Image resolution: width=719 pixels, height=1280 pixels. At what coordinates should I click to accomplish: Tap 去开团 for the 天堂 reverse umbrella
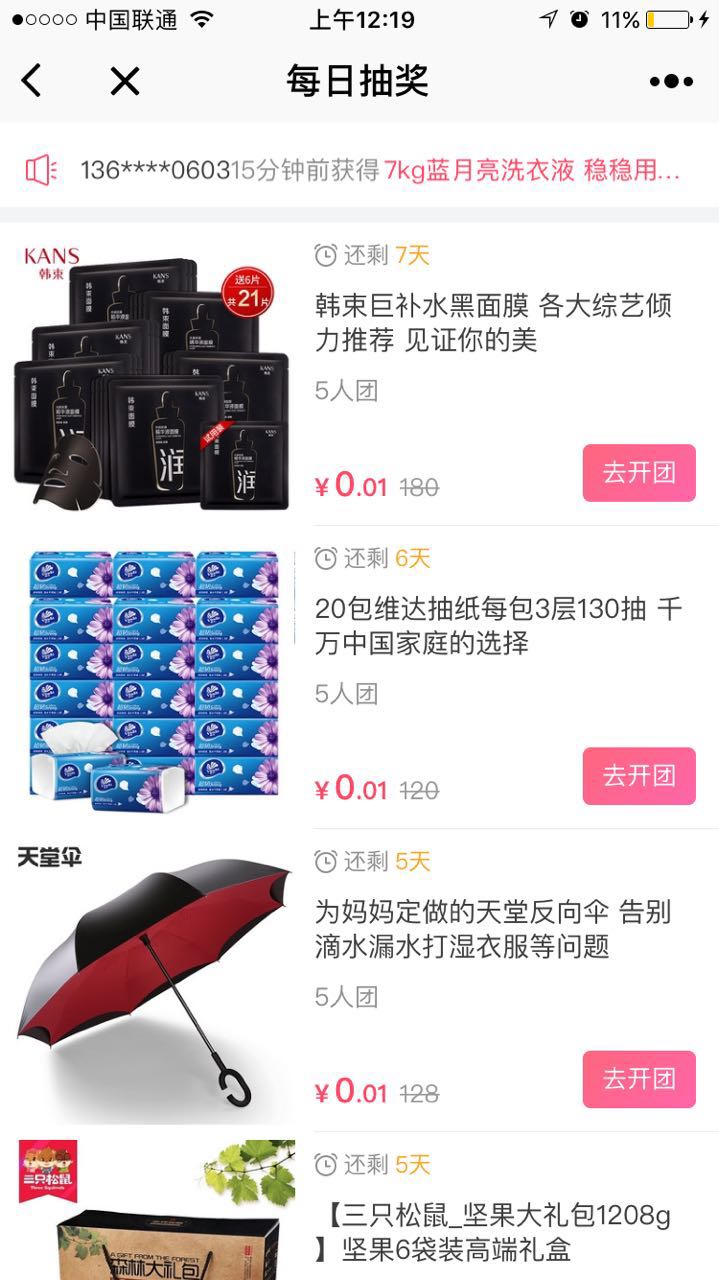pyautogui.click(x=638, y=1079)
